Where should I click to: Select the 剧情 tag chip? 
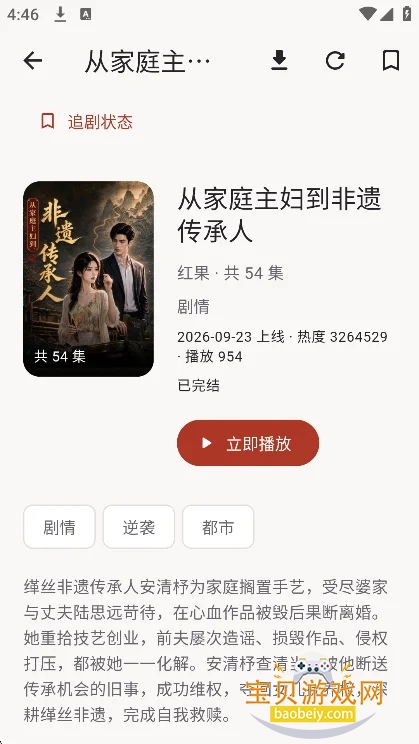(59, 527)
